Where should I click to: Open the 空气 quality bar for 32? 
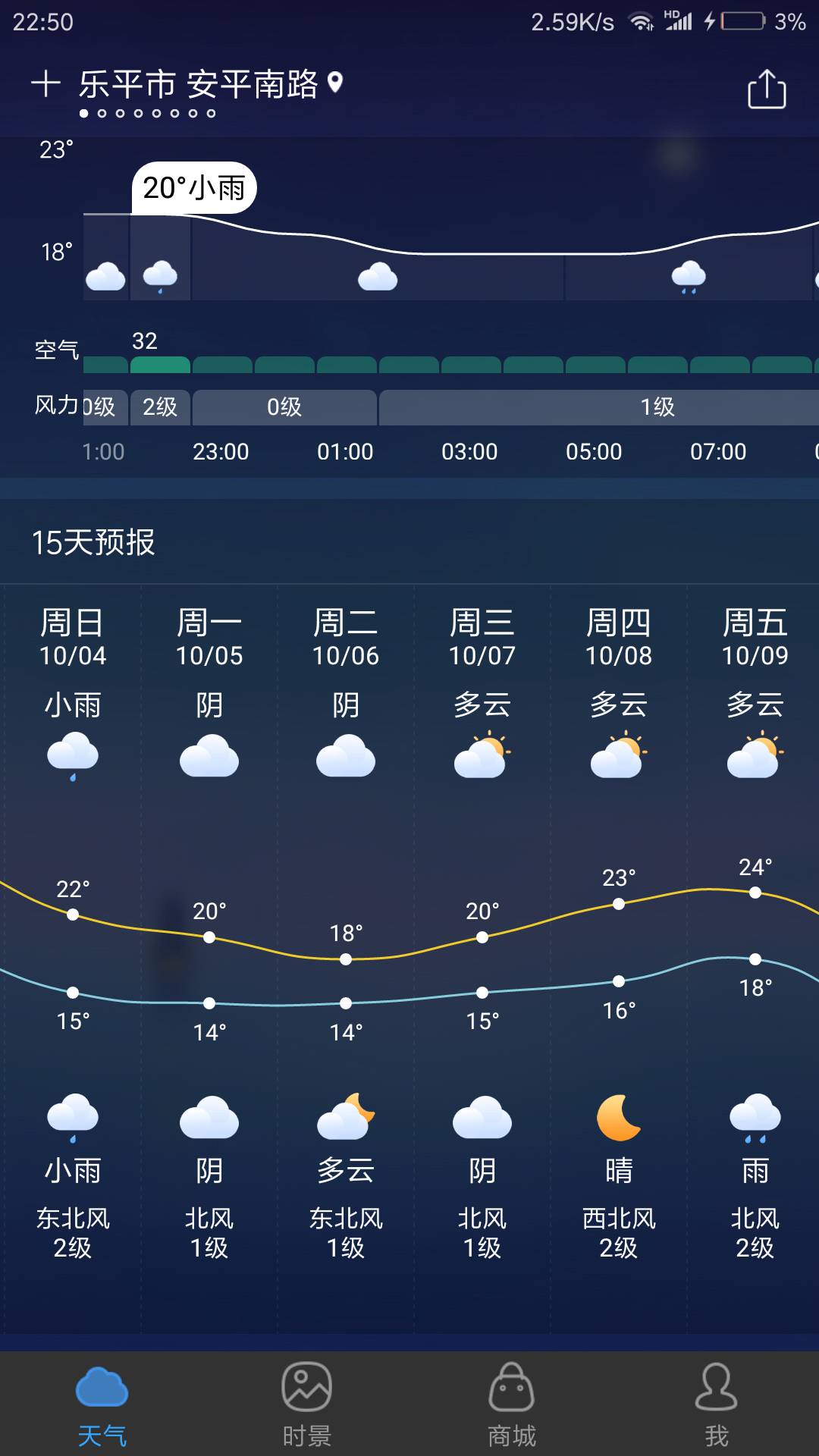coord(160,365)
